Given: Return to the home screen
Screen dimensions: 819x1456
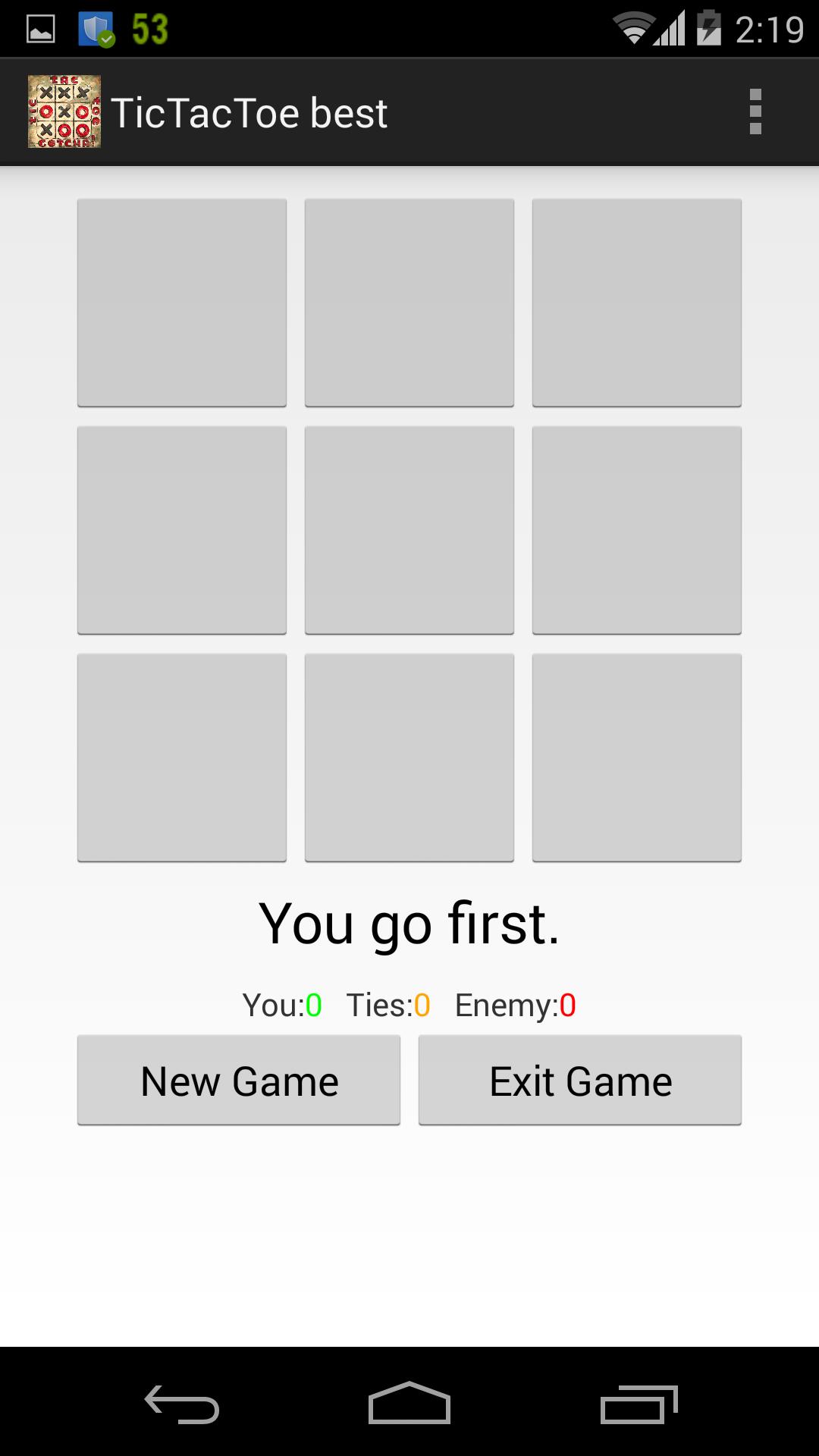Looking at the screenshot, I should pyautogui.click(x=409, y=1404).
